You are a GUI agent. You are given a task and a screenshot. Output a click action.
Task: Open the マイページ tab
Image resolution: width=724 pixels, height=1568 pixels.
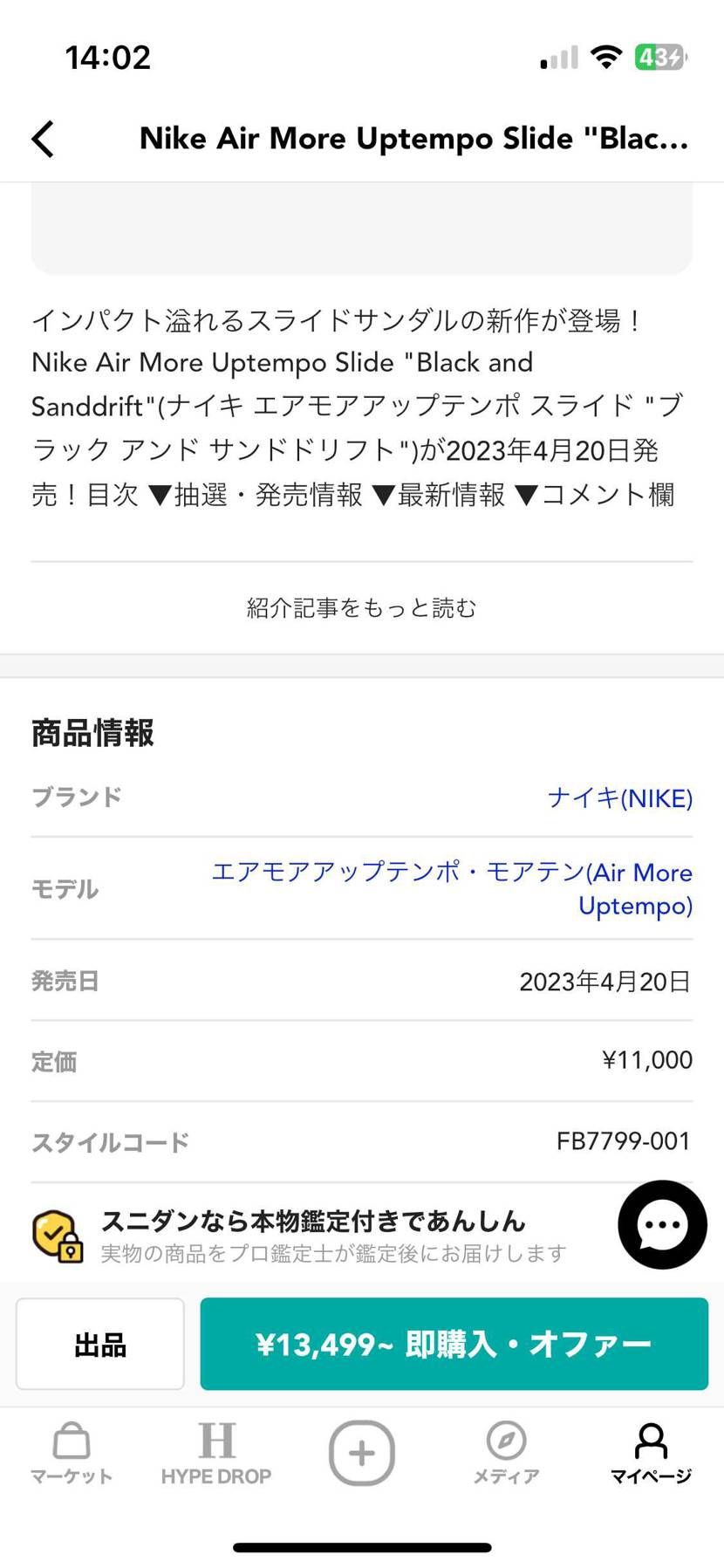point(651,1452)
